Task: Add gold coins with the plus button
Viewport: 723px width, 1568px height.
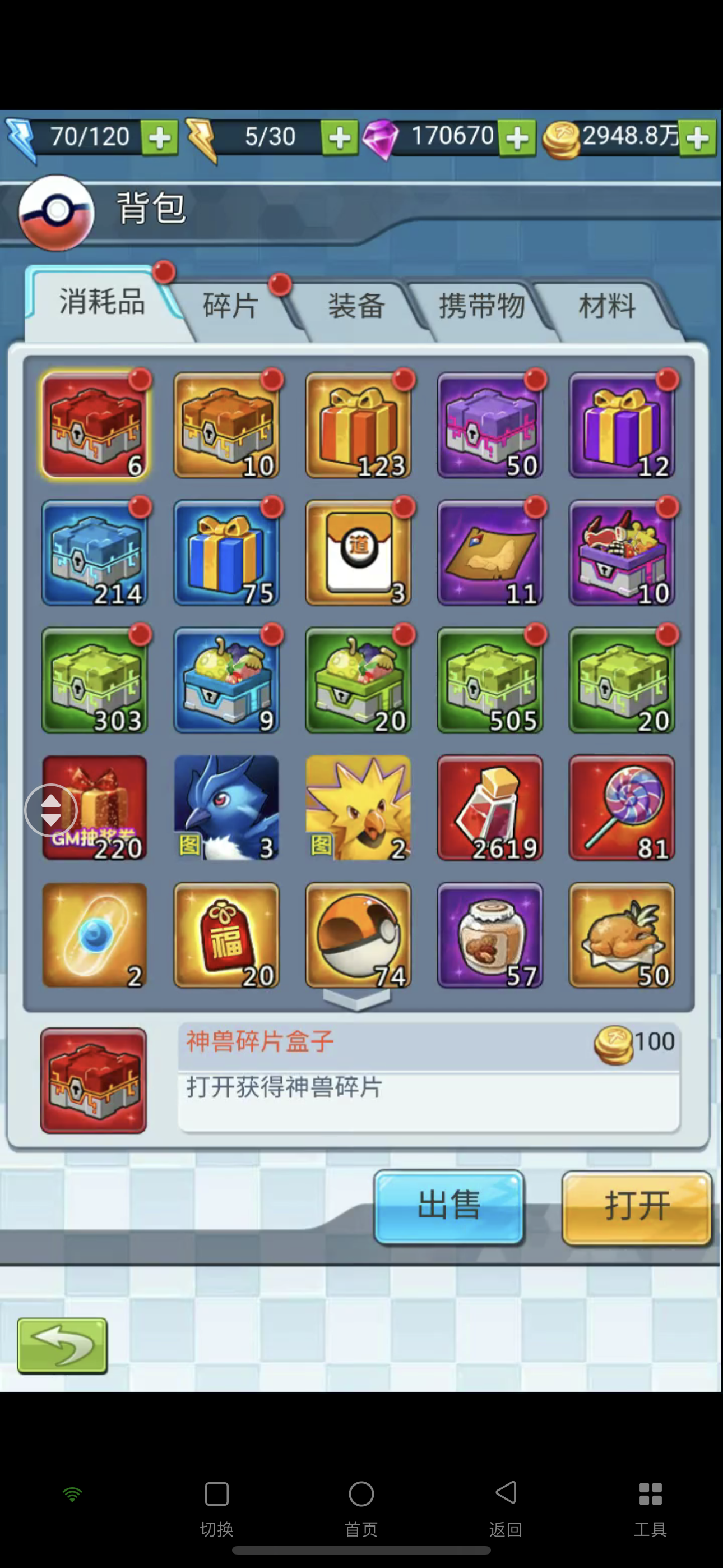Action: coord(697,138)
